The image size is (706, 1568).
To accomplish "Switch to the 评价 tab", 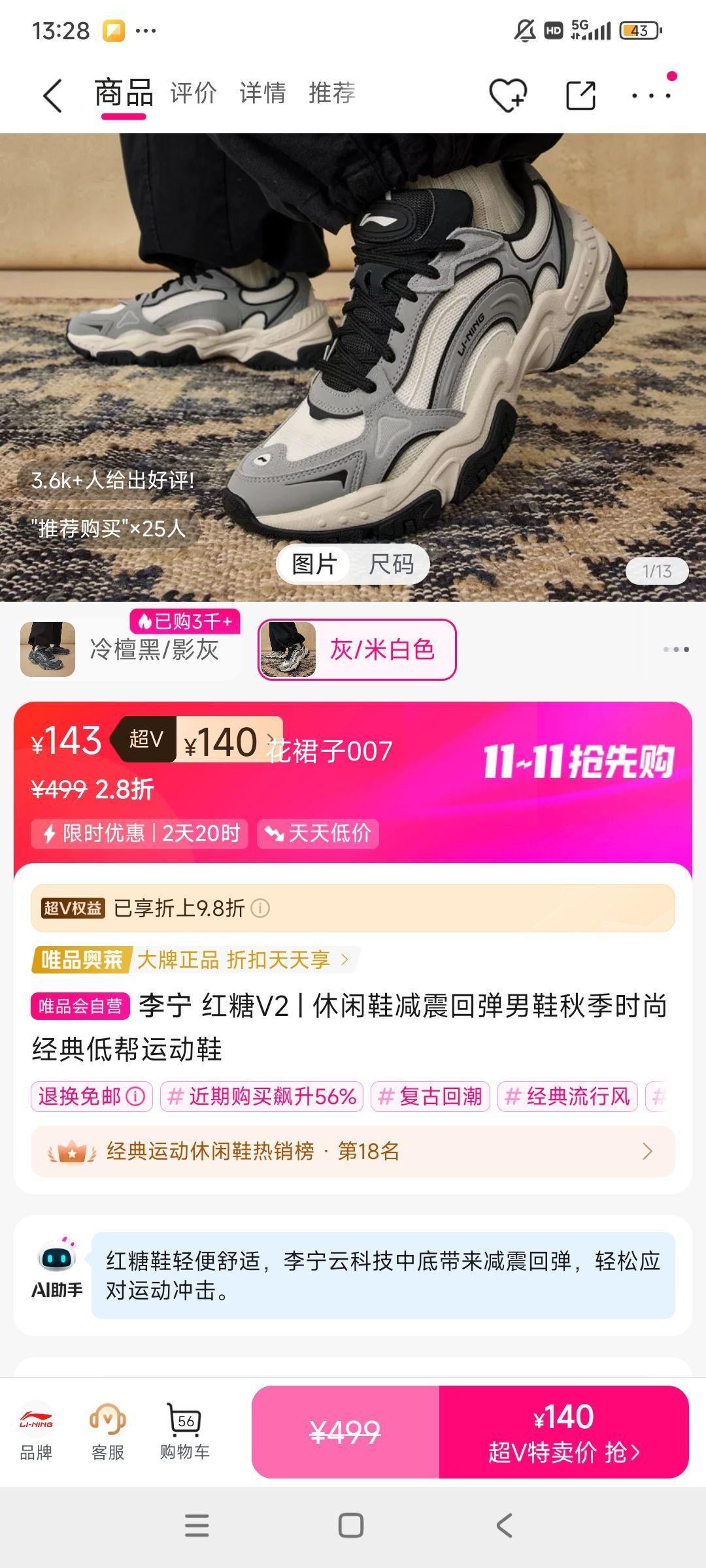I will [193, 93].
